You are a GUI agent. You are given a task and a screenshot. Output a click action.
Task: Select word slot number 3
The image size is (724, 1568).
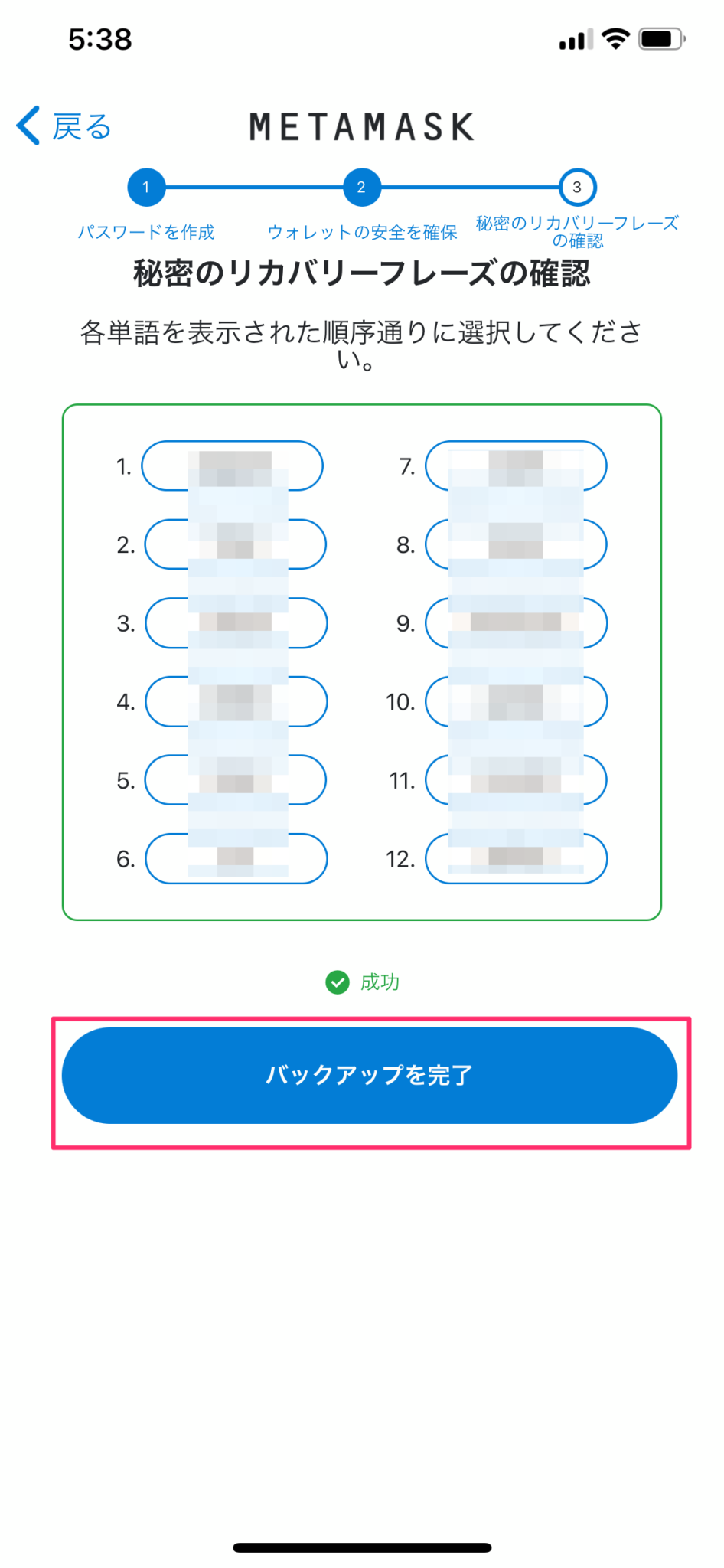[x=236, y=623]
